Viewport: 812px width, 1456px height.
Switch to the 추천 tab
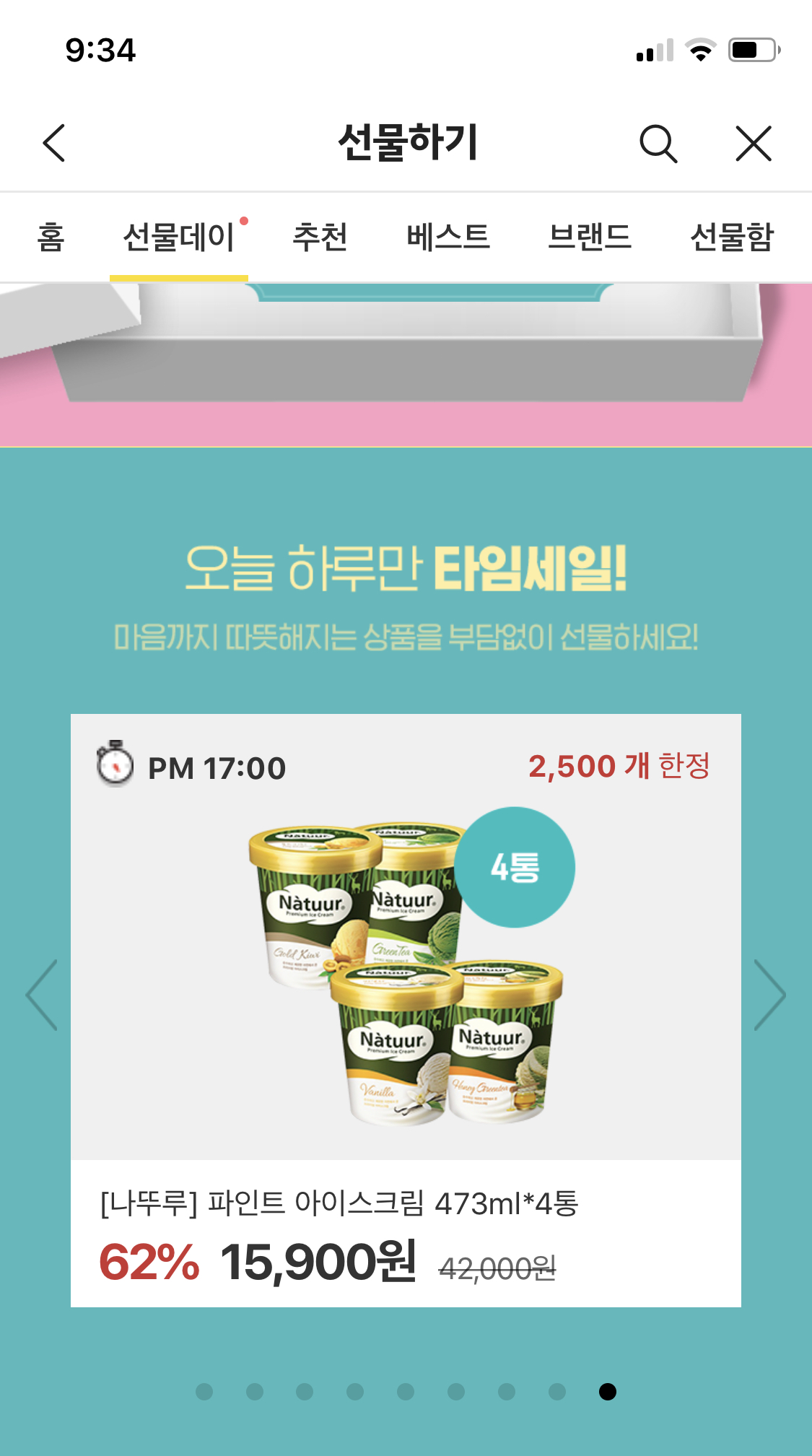coord(320,237)
